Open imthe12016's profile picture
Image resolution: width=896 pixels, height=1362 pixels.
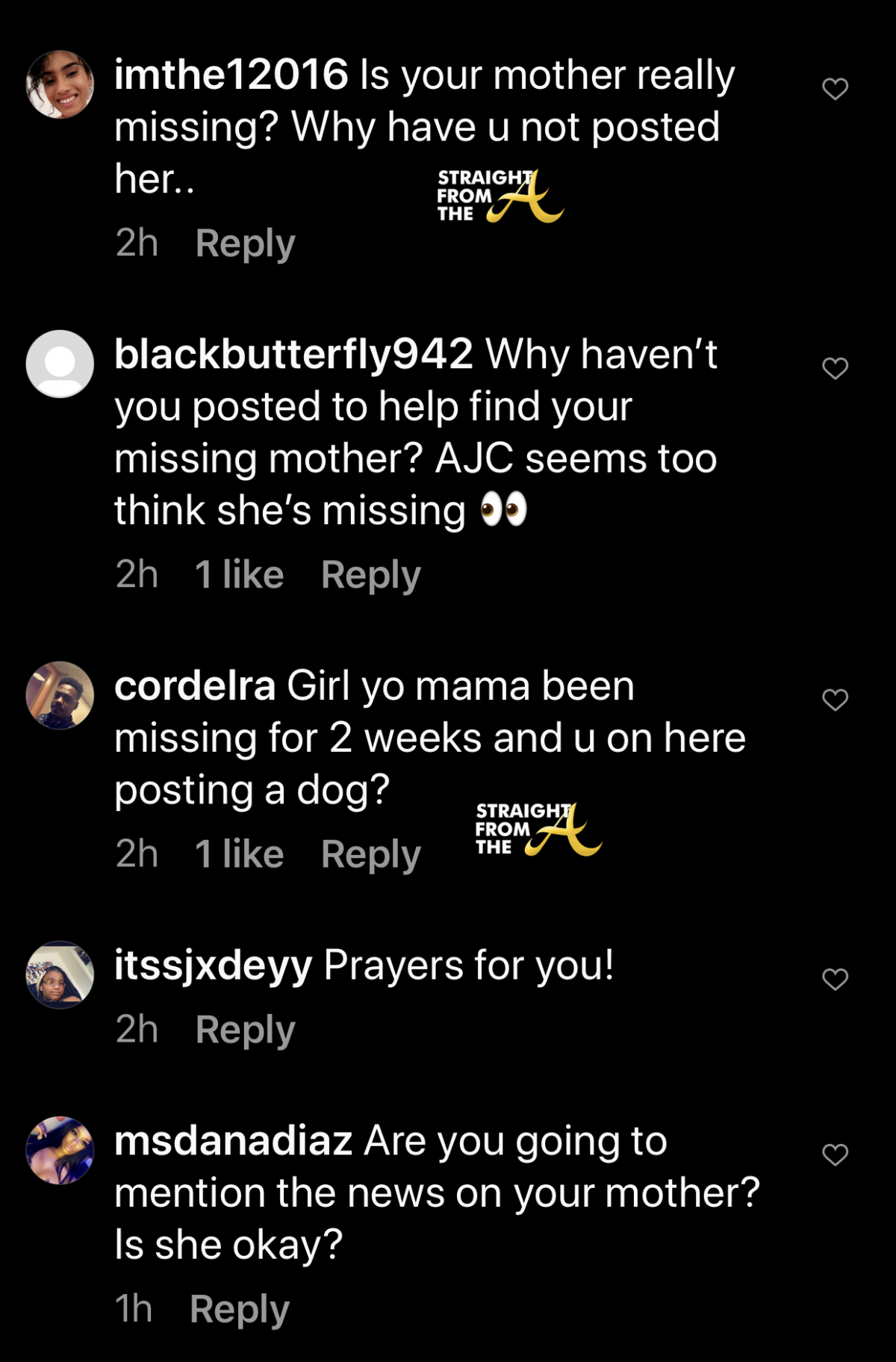(60, 84)
